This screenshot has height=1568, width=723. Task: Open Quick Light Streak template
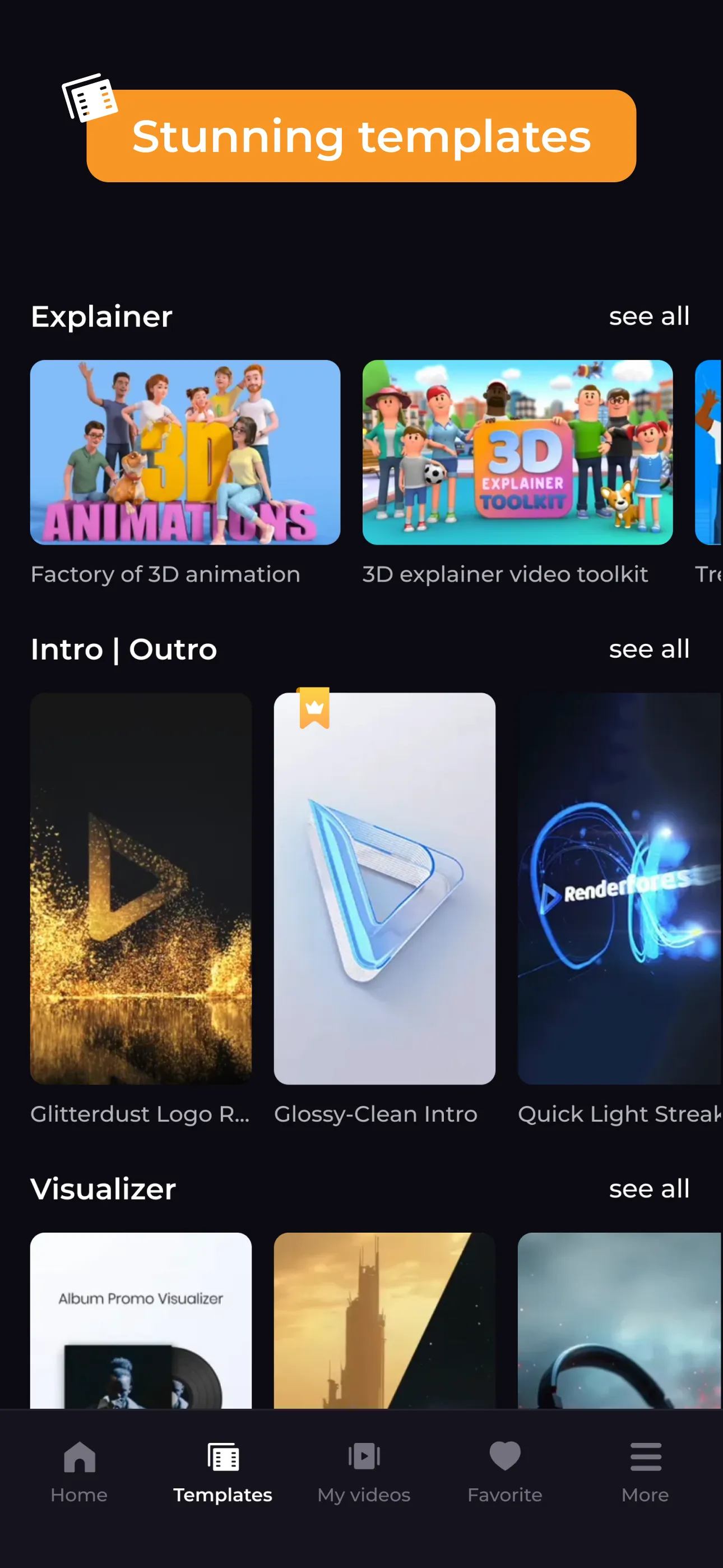pos(619,888)
